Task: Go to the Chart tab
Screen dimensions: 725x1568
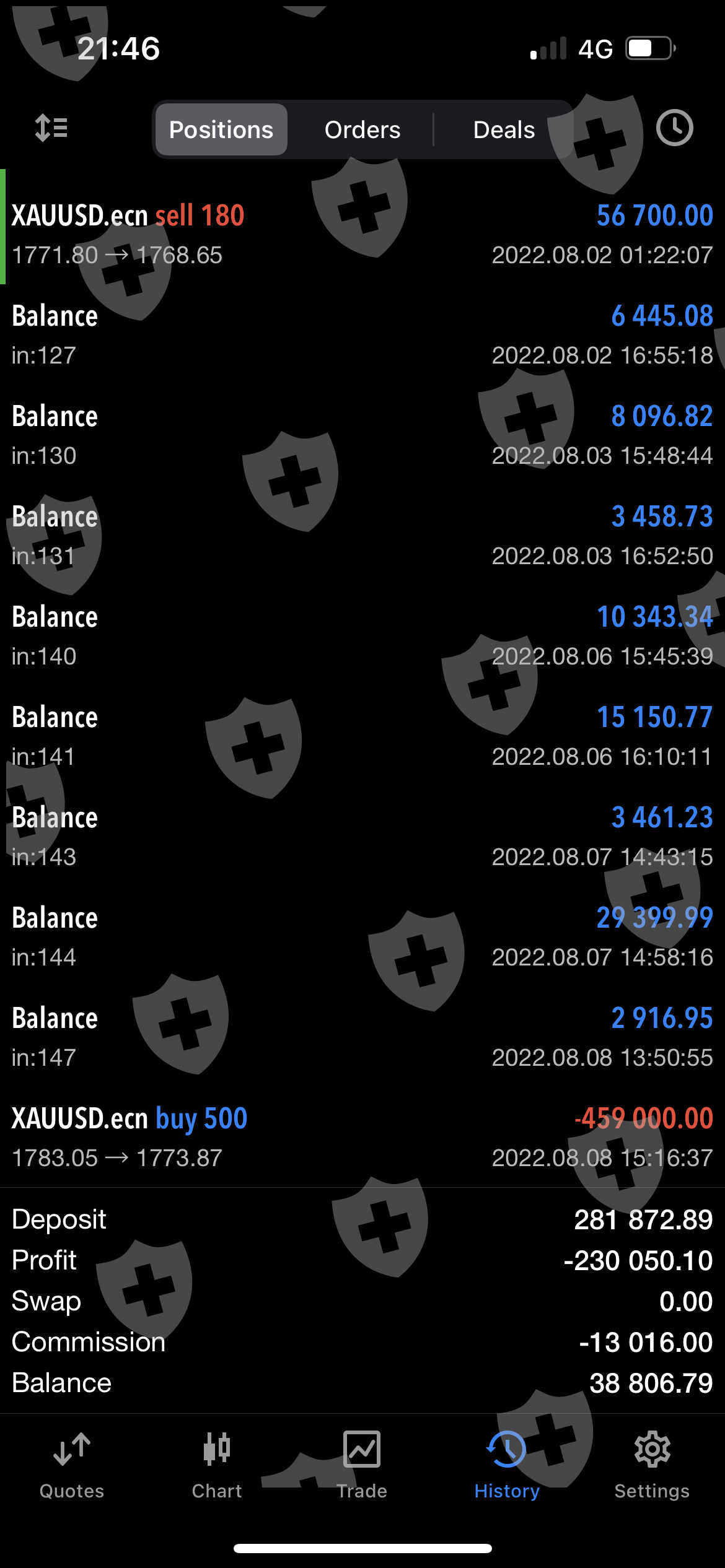Action: (217, 1465)
